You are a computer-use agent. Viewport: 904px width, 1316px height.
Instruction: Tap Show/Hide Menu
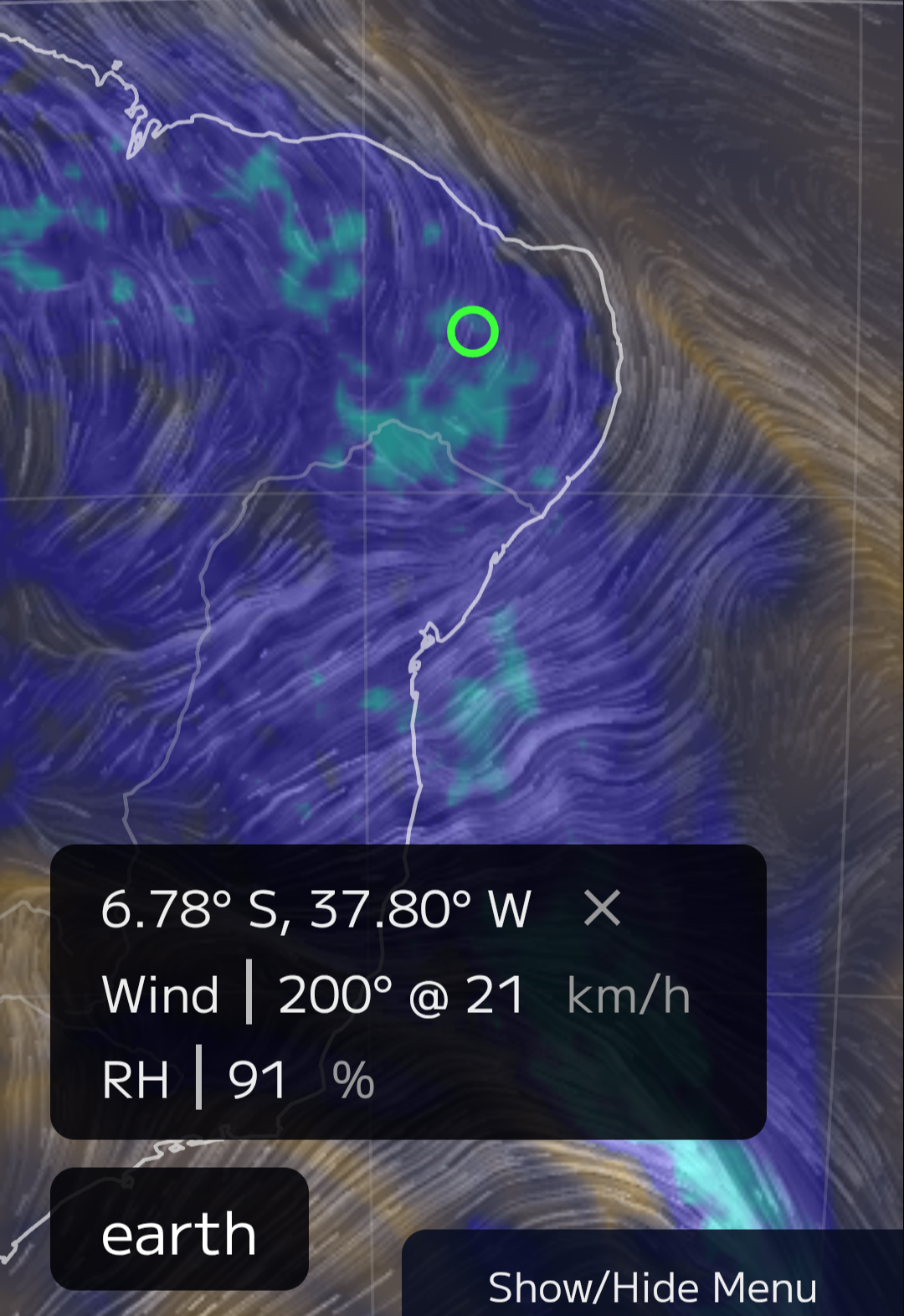(652, 1287)
